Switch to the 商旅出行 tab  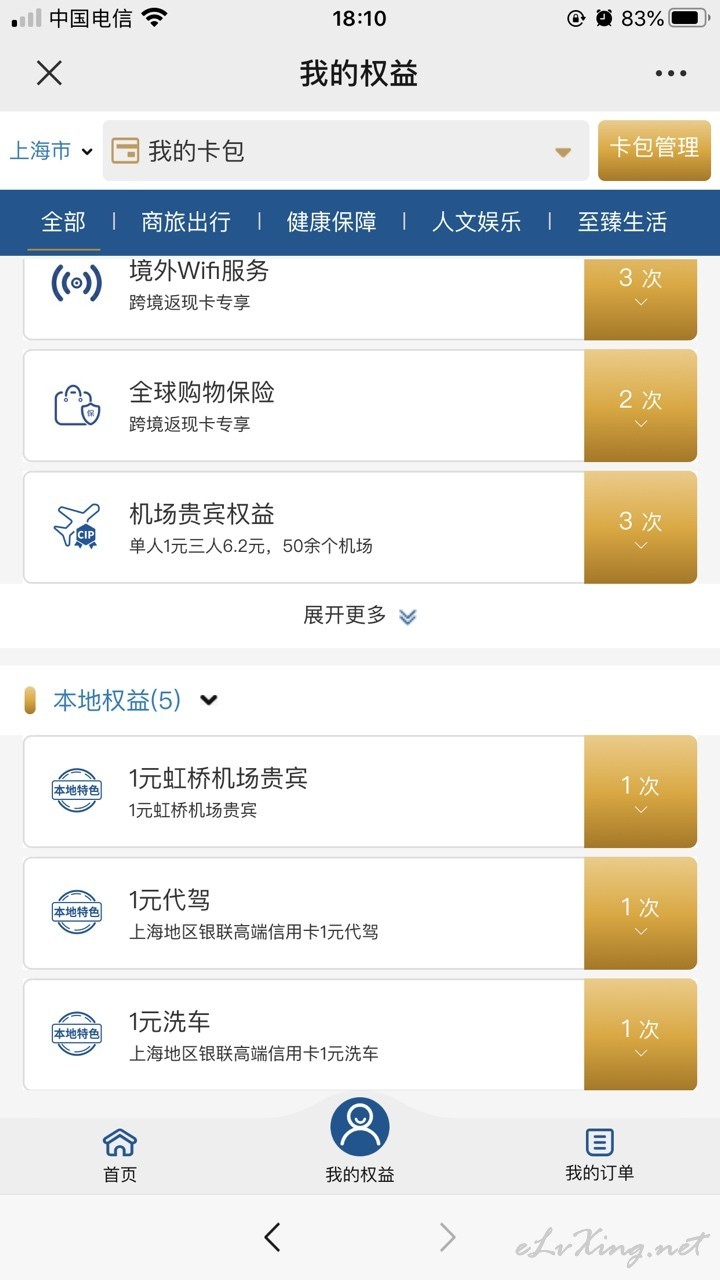pos(186,222)
